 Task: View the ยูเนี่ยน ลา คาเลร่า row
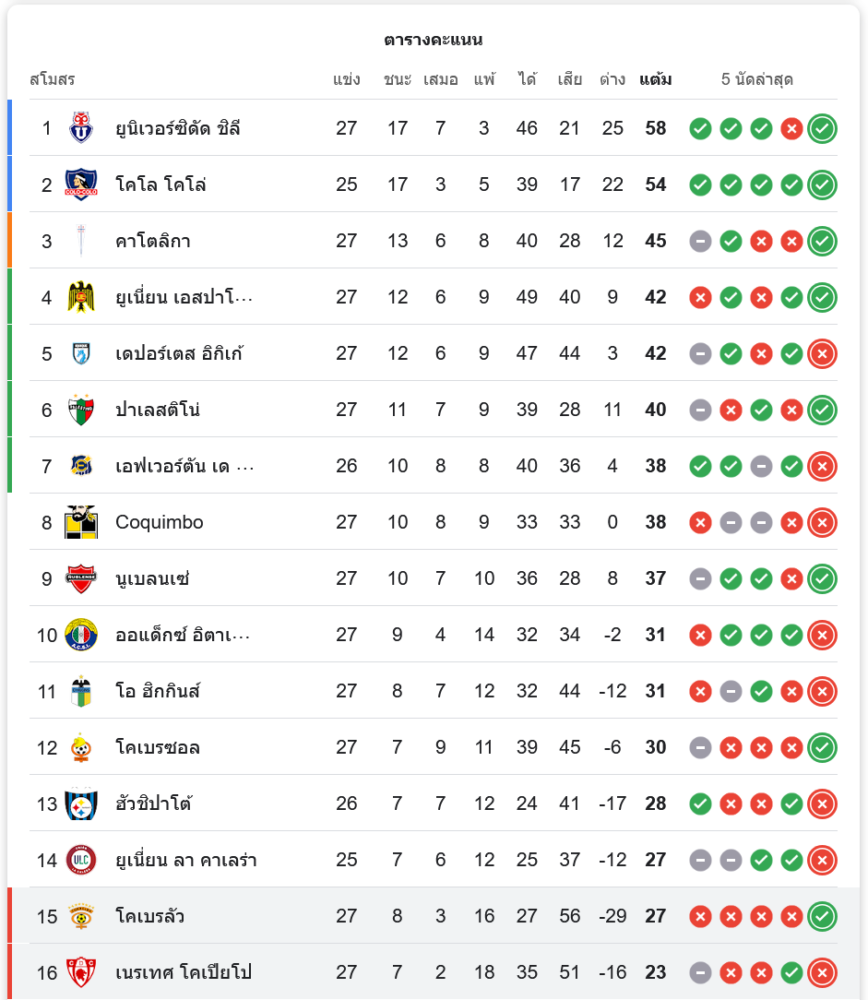(x=186, y=860)
